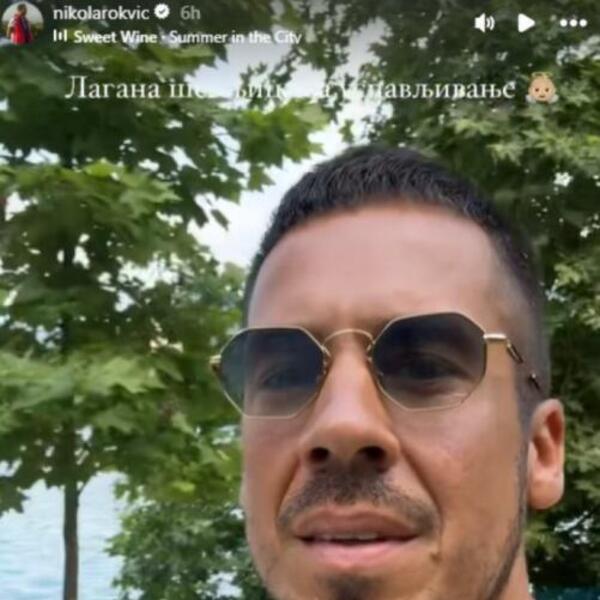Open the nikolarokvic username link
The width and height of the screenshot is (600, 600).
tap(98, 13)
